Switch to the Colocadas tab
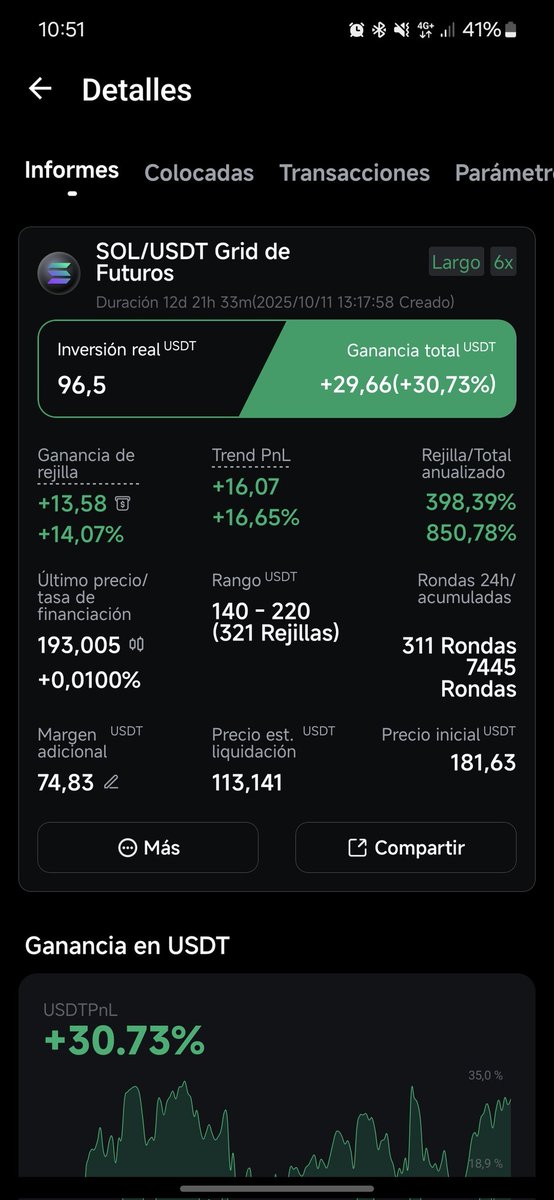The height and width of the screenshot is (1200, 554). coord(199,173)
